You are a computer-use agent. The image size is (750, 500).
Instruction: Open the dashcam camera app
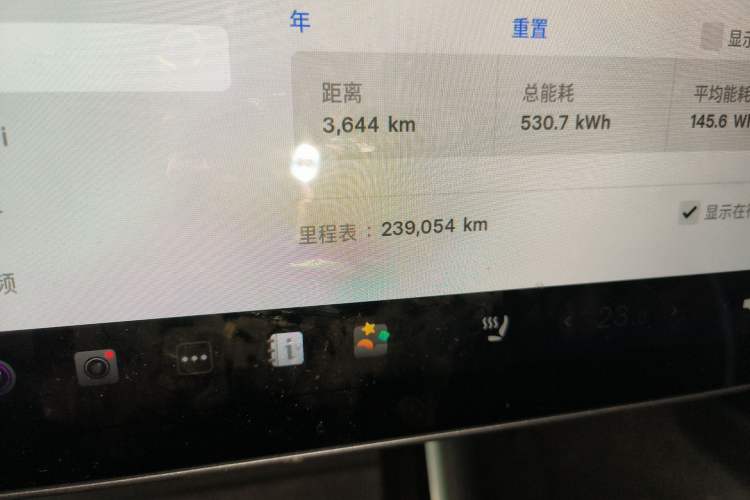[97, 367]
